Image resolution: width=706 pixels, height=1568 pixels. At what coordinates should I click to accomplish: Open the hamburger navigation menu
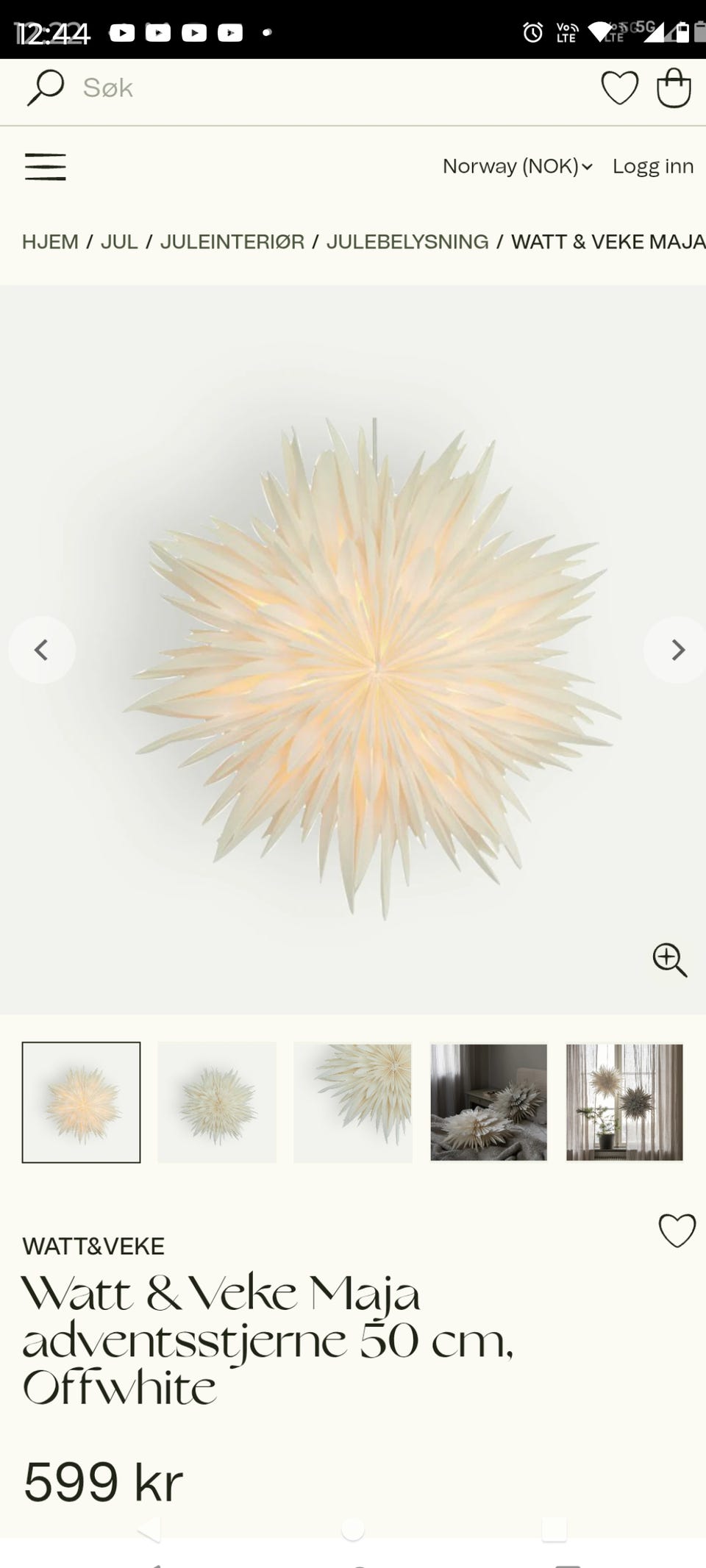[x=45, y=167]
